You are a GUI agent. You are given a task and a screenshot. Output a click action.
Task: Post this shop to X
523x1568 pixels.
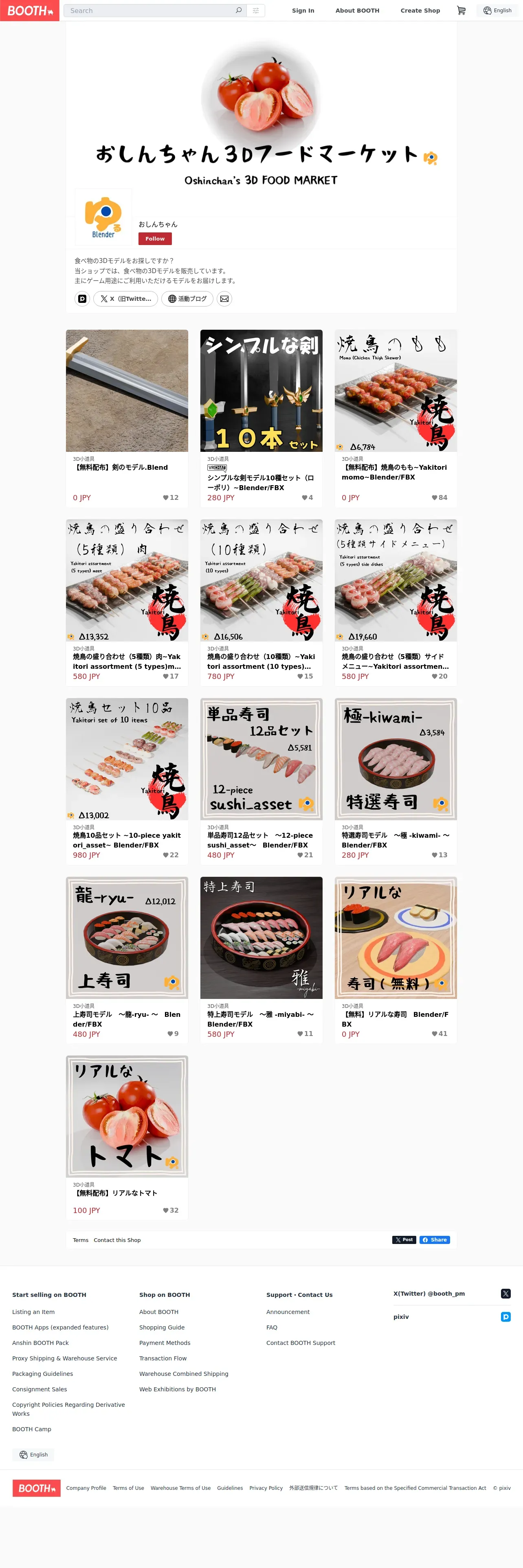click(404, 1240)
